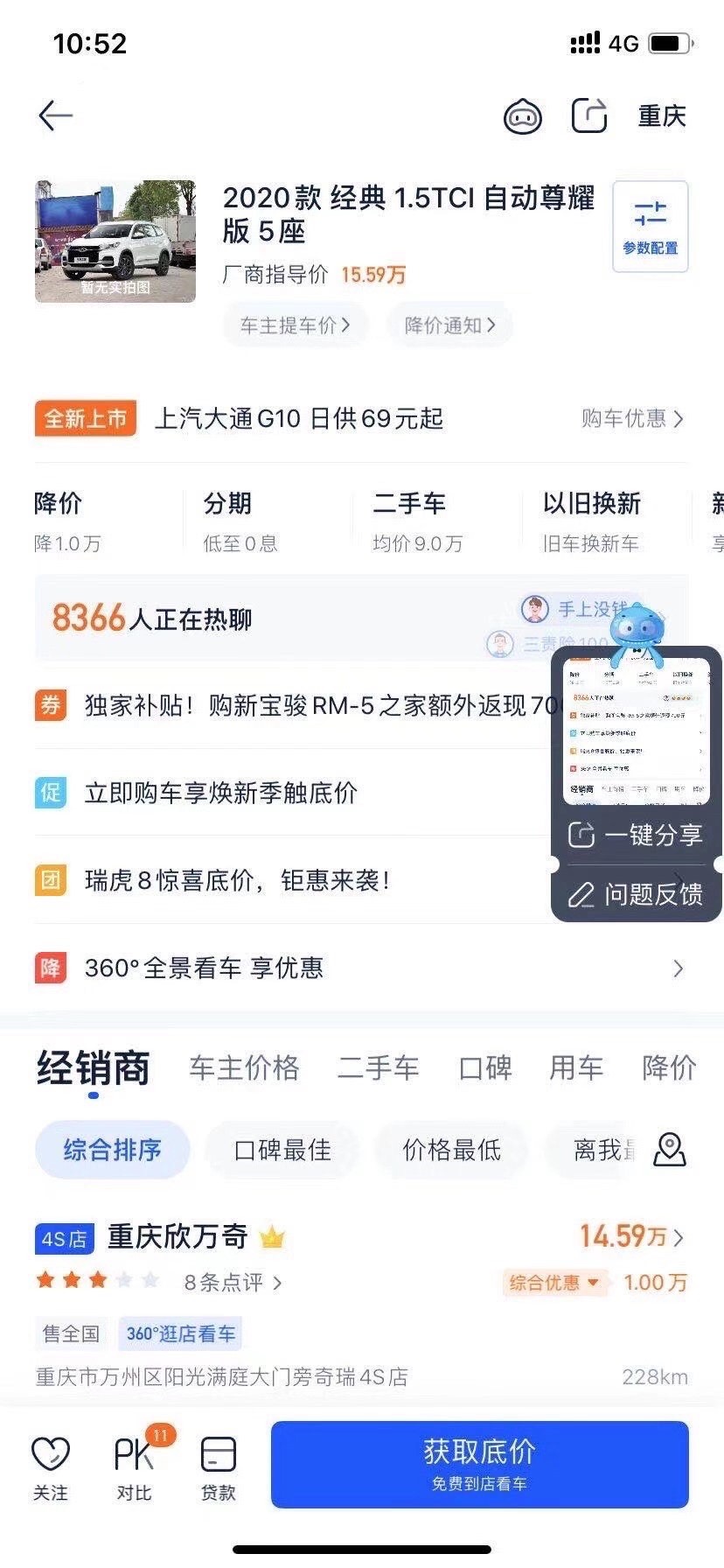Change the city from 重庆

click(662, 115)
